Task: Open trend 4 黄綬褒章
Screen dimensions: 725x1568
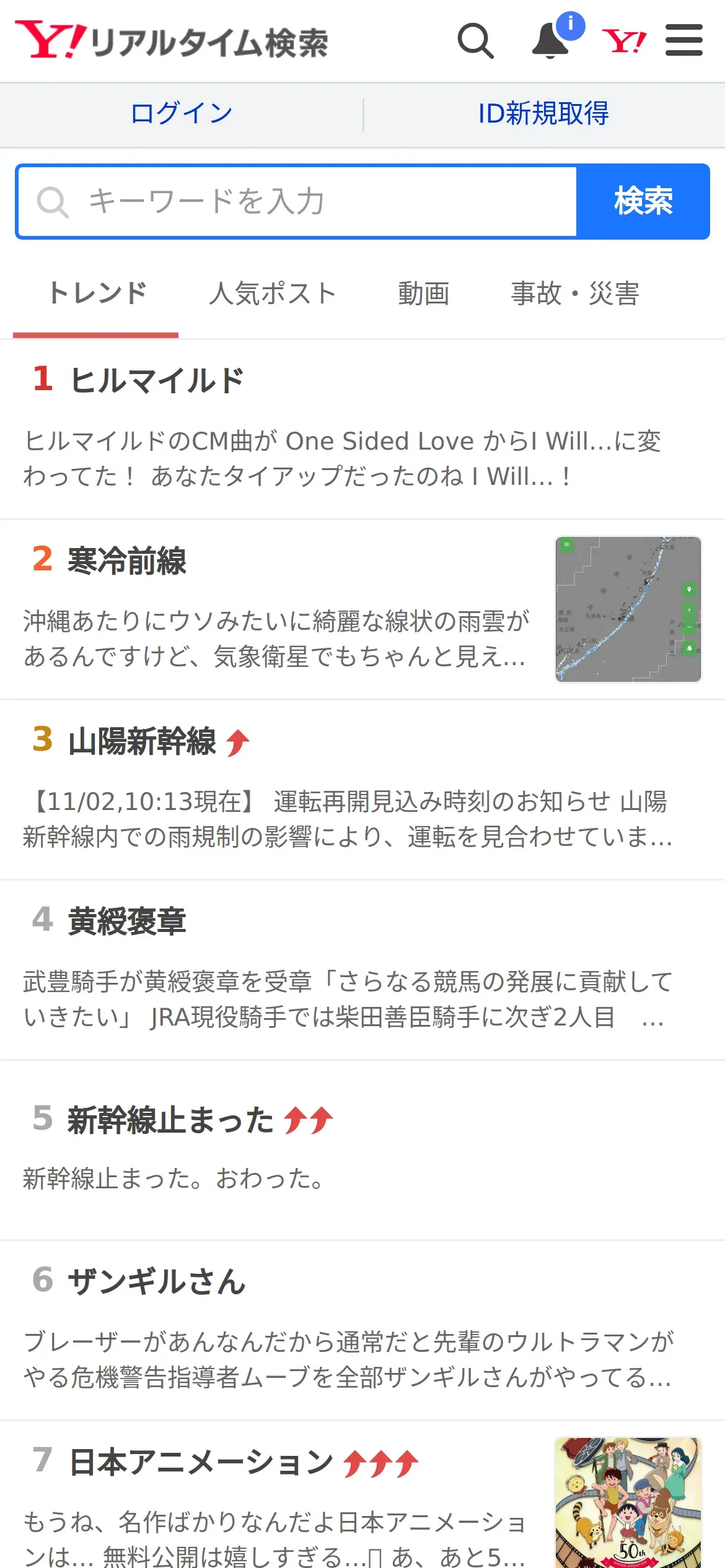Action: (362, 970)
